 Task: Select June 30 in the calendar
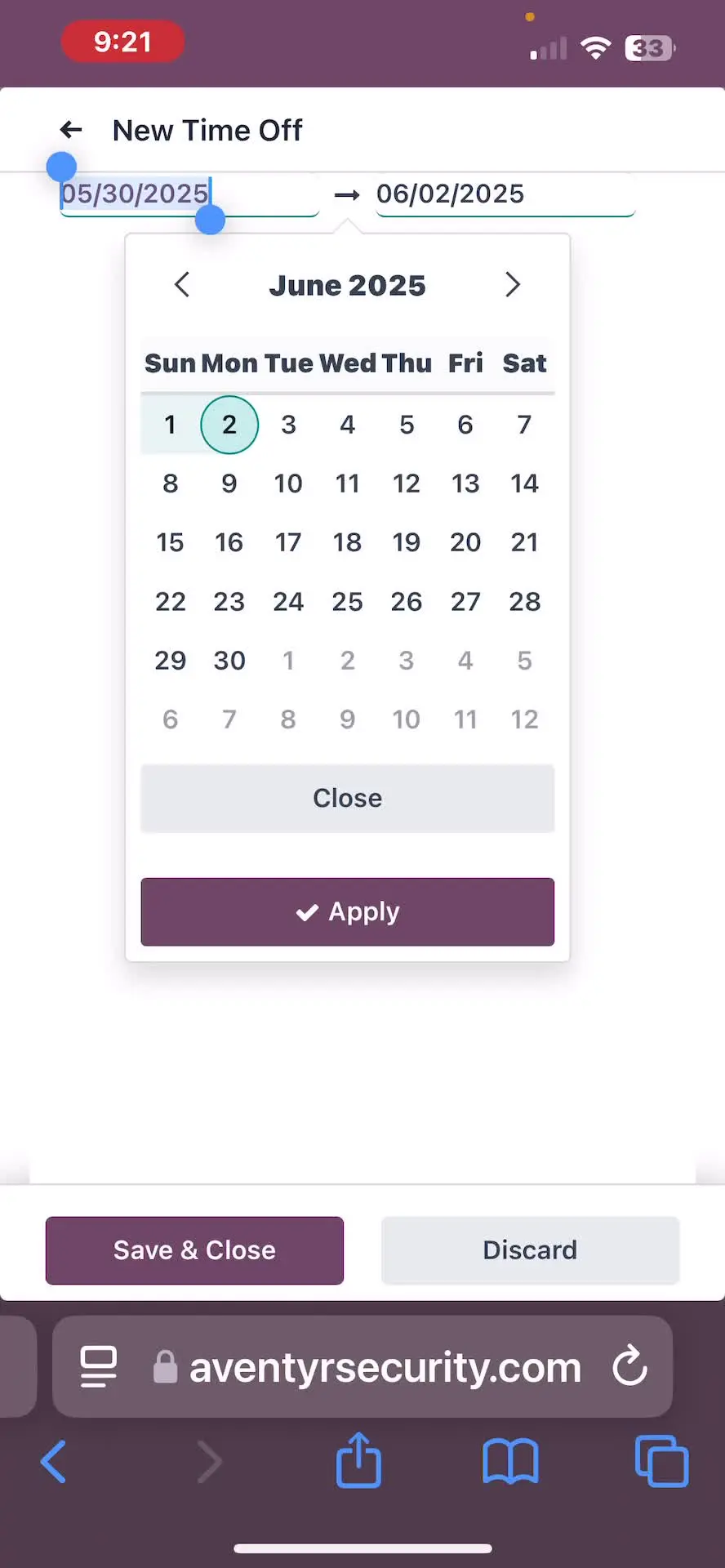(229, 661)
